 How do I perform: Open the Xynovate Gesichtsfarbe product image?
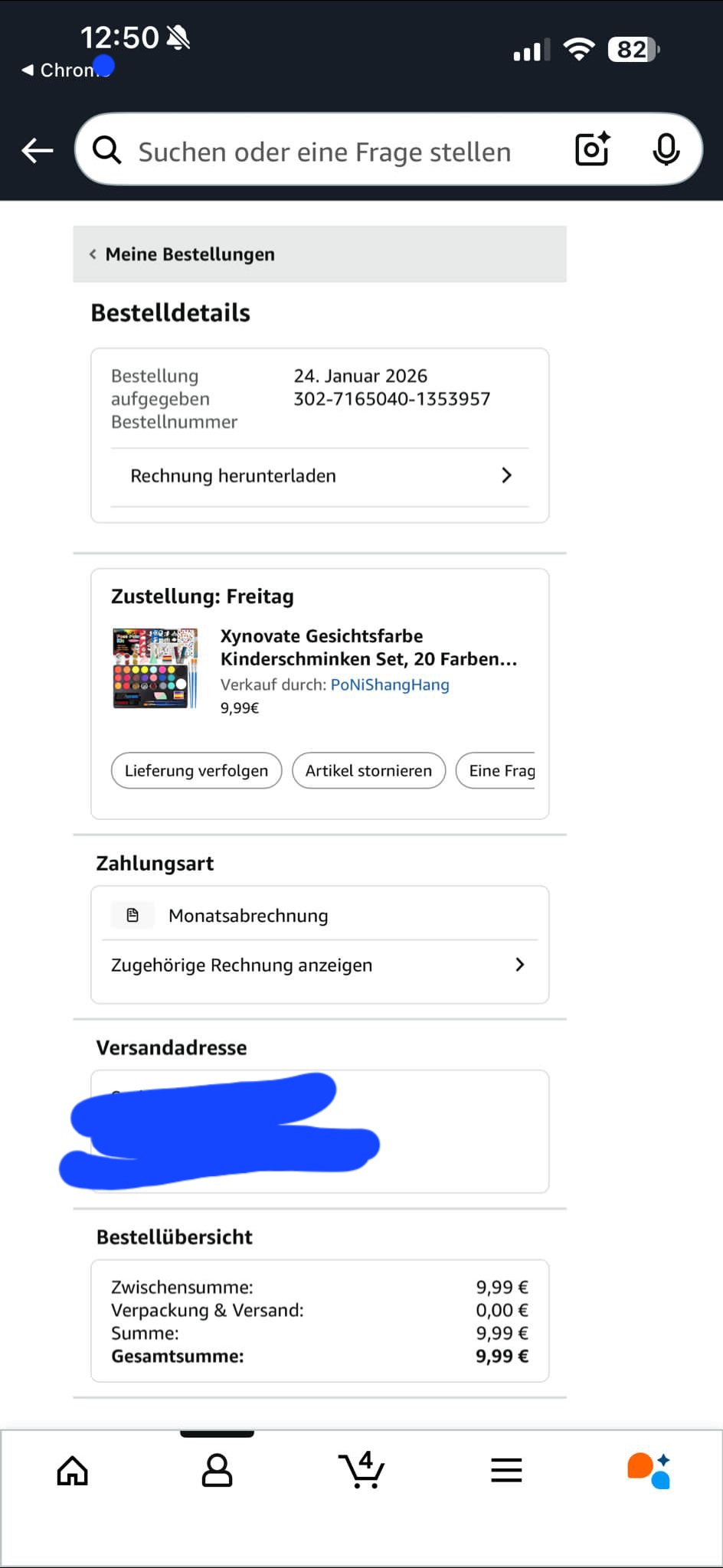coord(155,668)
